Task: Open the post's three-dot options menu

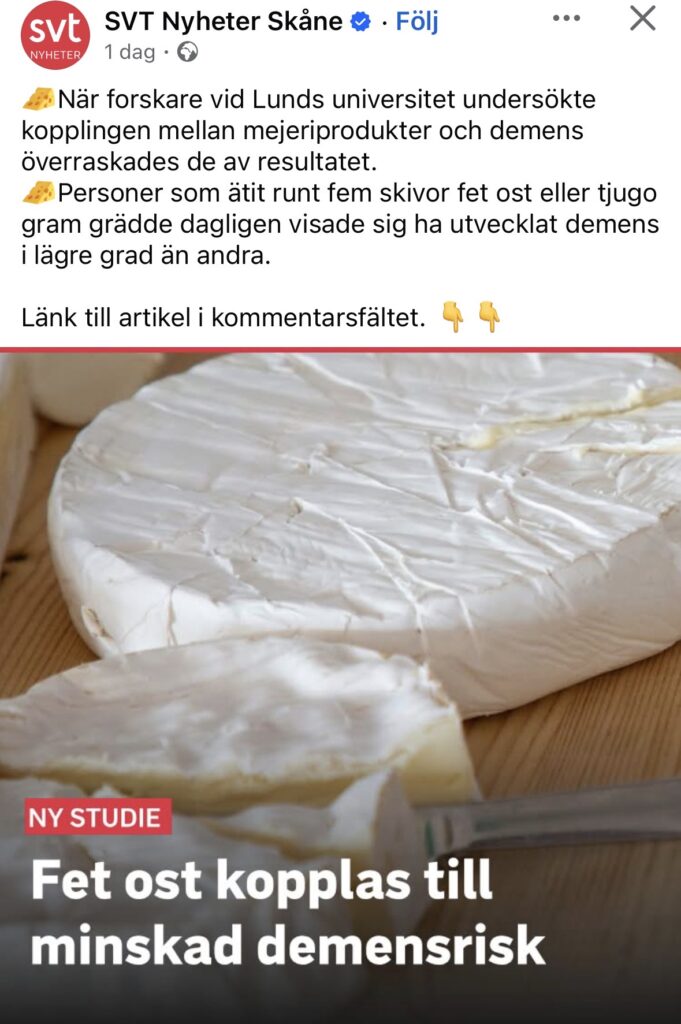Action: click(x=566, y=18)
